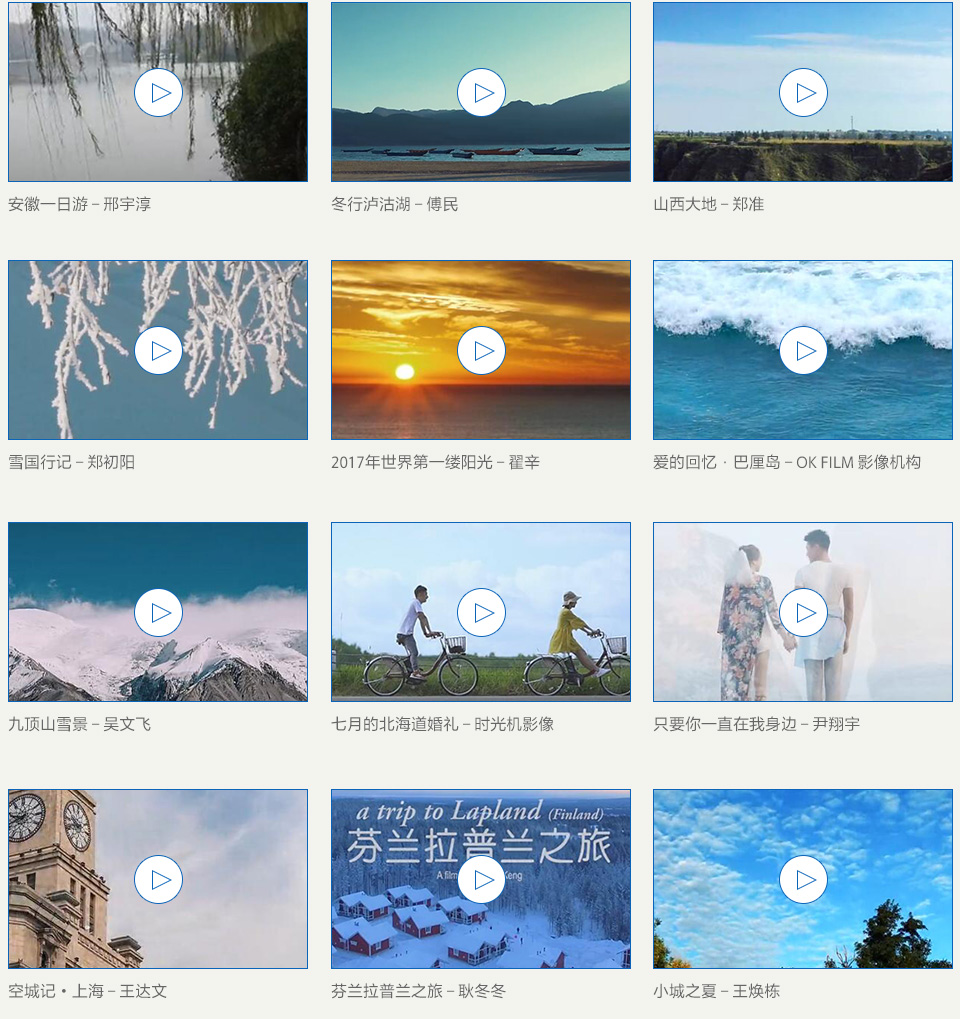Play the 空城记·上海 video by 王达文
The height and width of the screenshot is (1019, 960).
coord(158,880)
